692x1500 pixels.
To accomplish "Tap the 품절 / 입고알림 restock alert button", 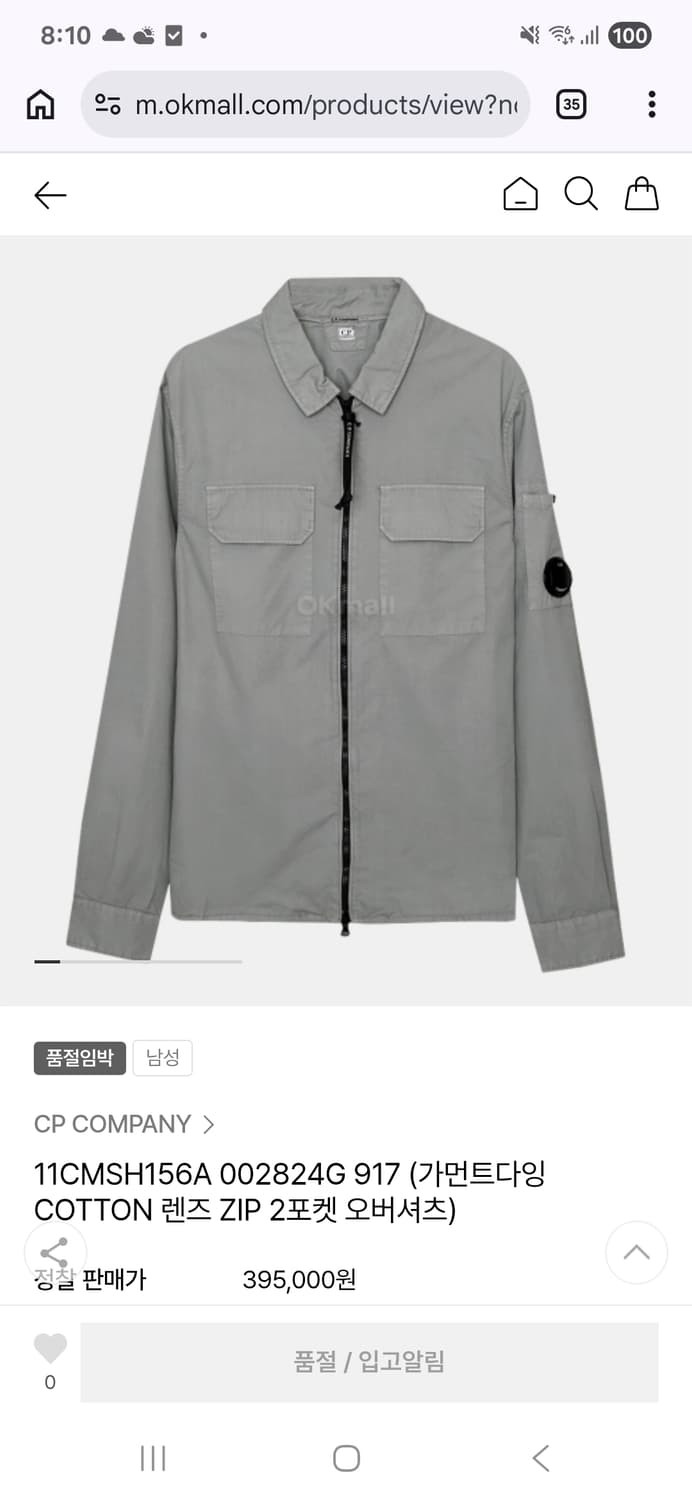I will [x=369, y=1362].
